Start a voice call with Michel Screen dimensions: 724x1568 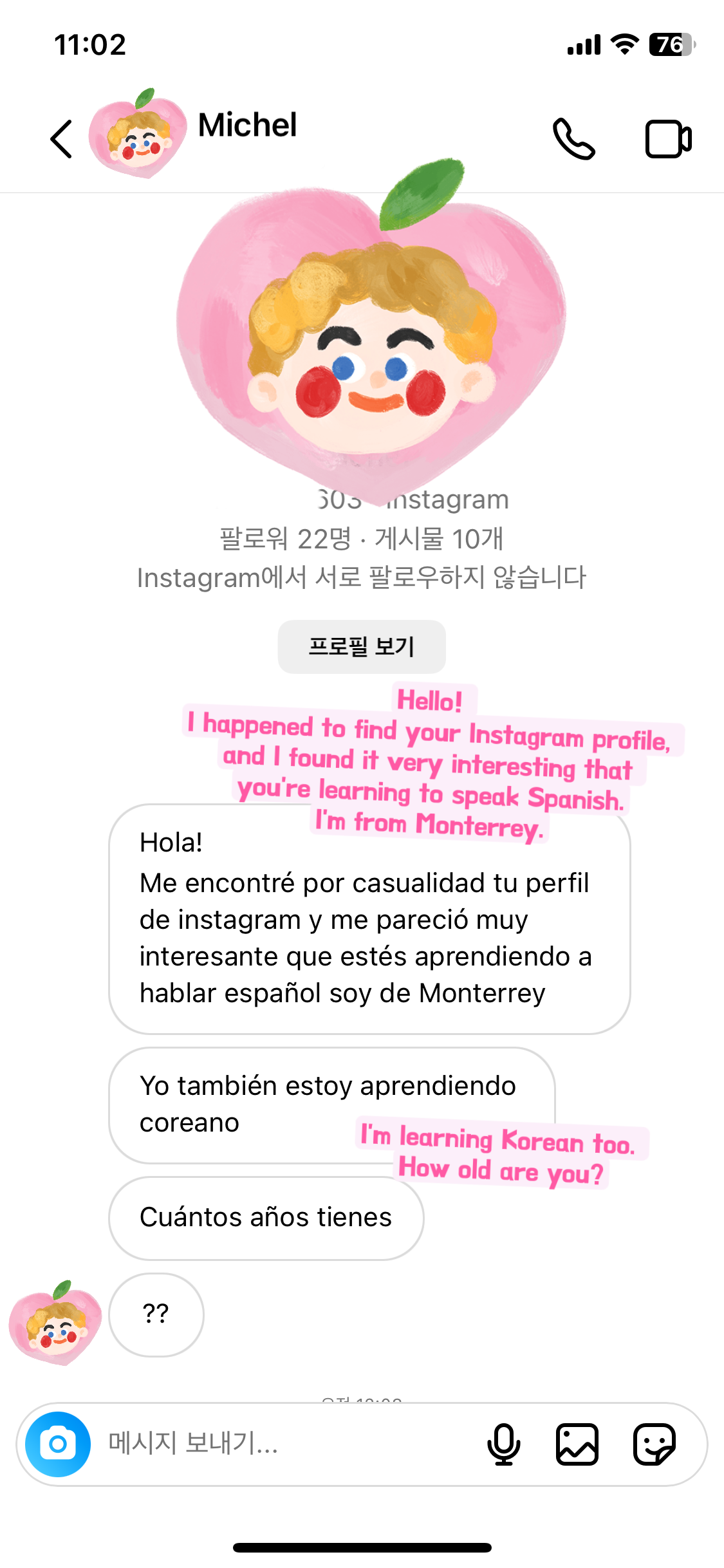pyautogui.click(x=573, y=138)
